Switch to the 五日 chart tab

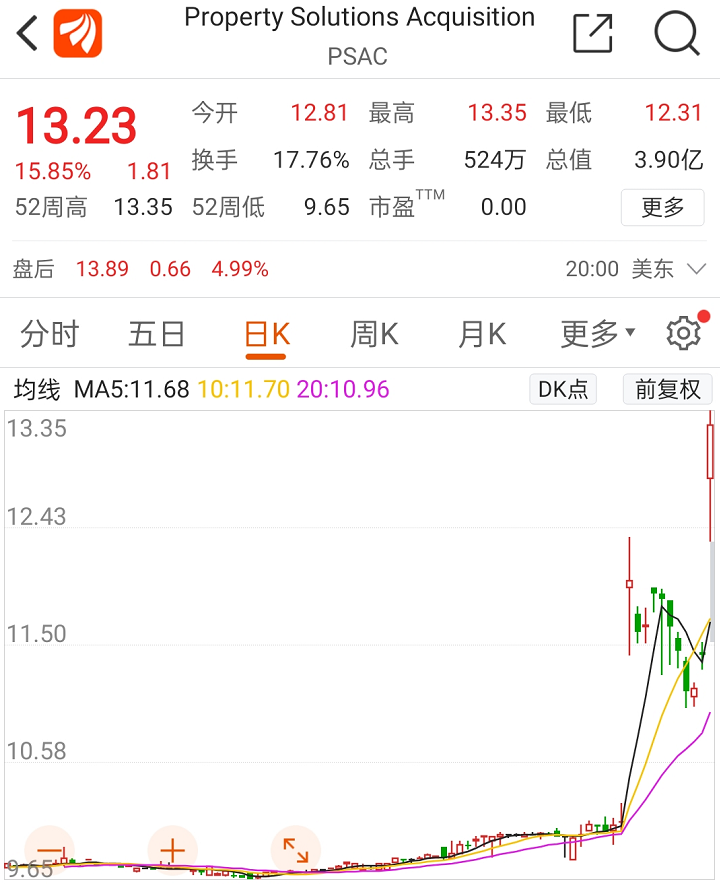(157, 334)
